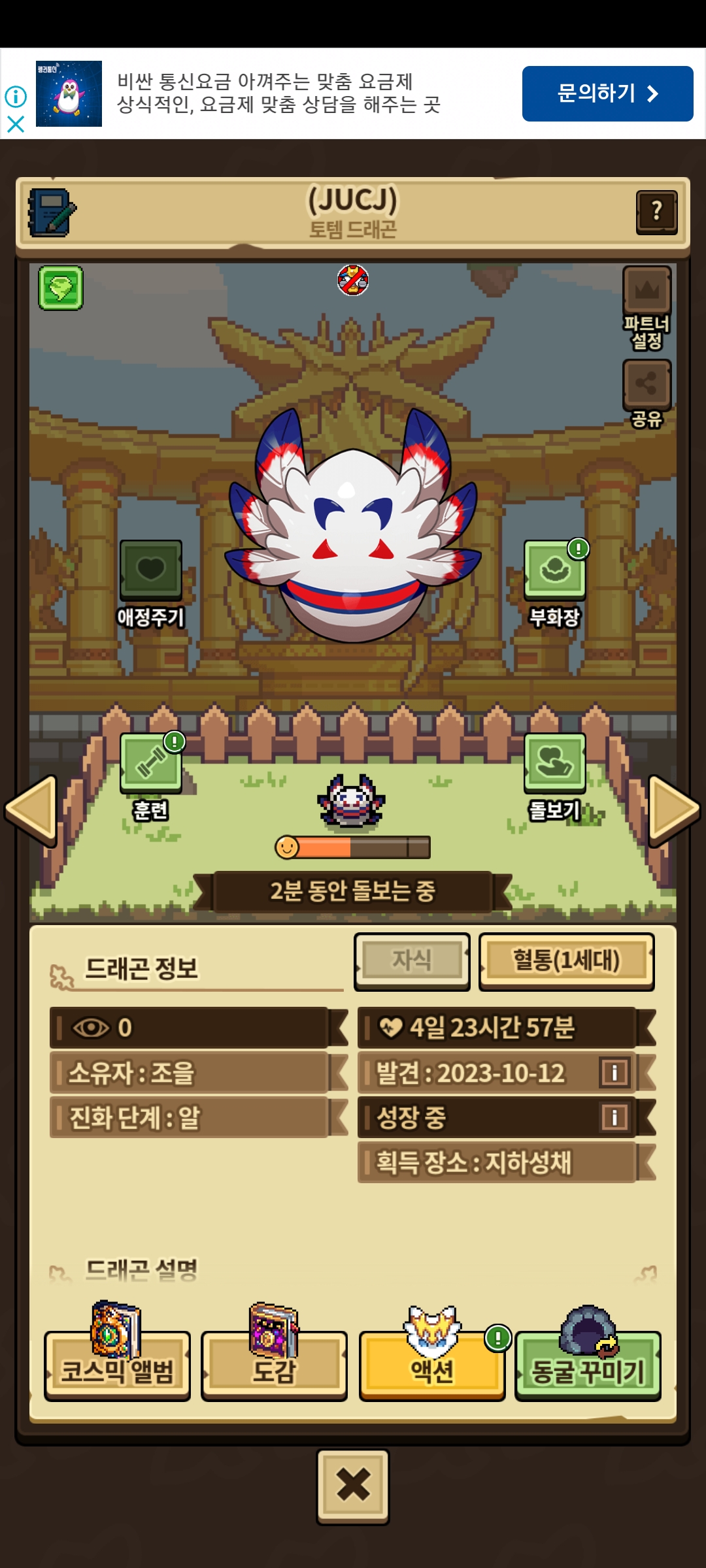
Task: Tap the green gem icon
Action: pyautogui.click(x=61, y=287)
